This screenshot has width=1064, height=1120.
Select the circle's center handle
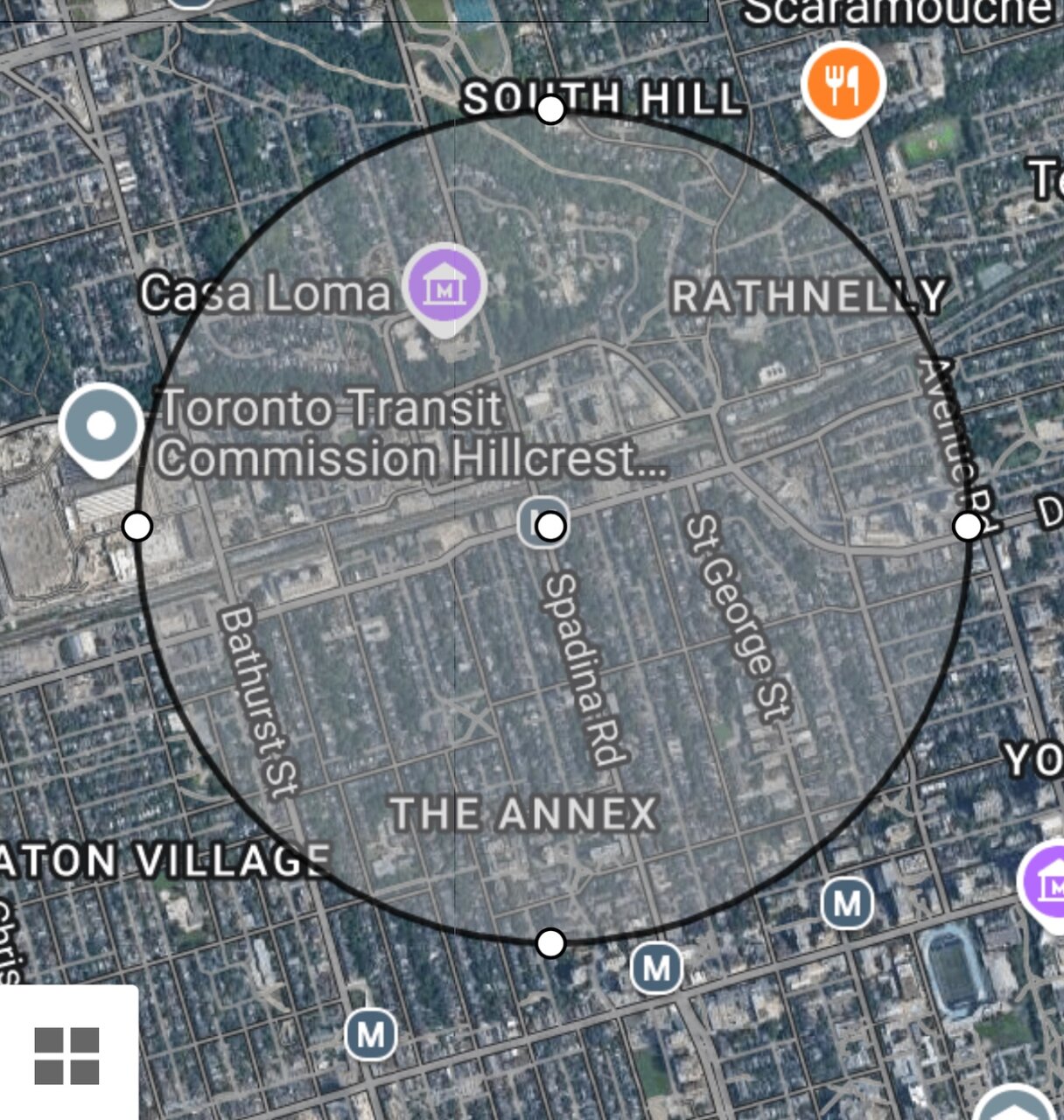coord(549,526)
